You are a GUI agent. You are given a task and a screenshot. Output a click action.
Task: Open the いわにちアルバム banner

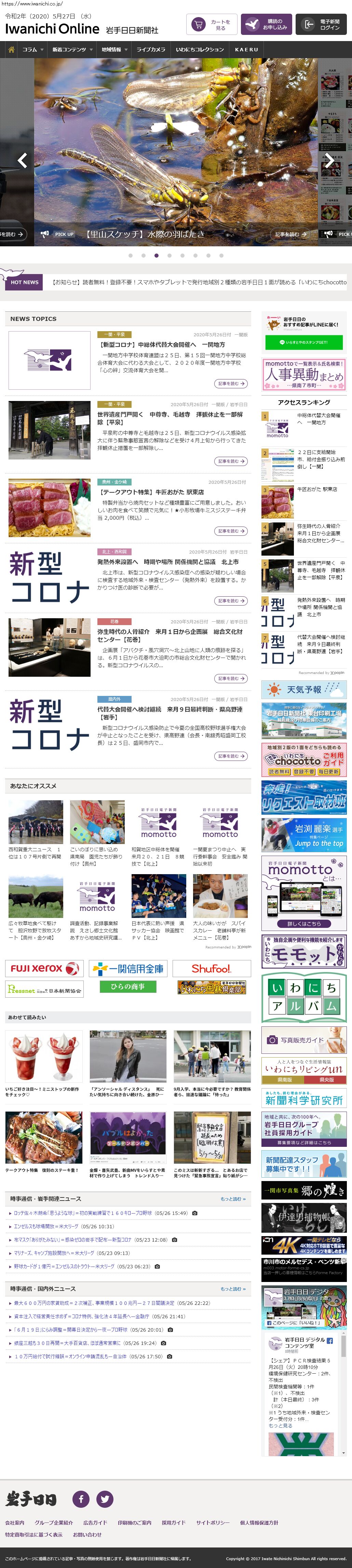point(303,996)
